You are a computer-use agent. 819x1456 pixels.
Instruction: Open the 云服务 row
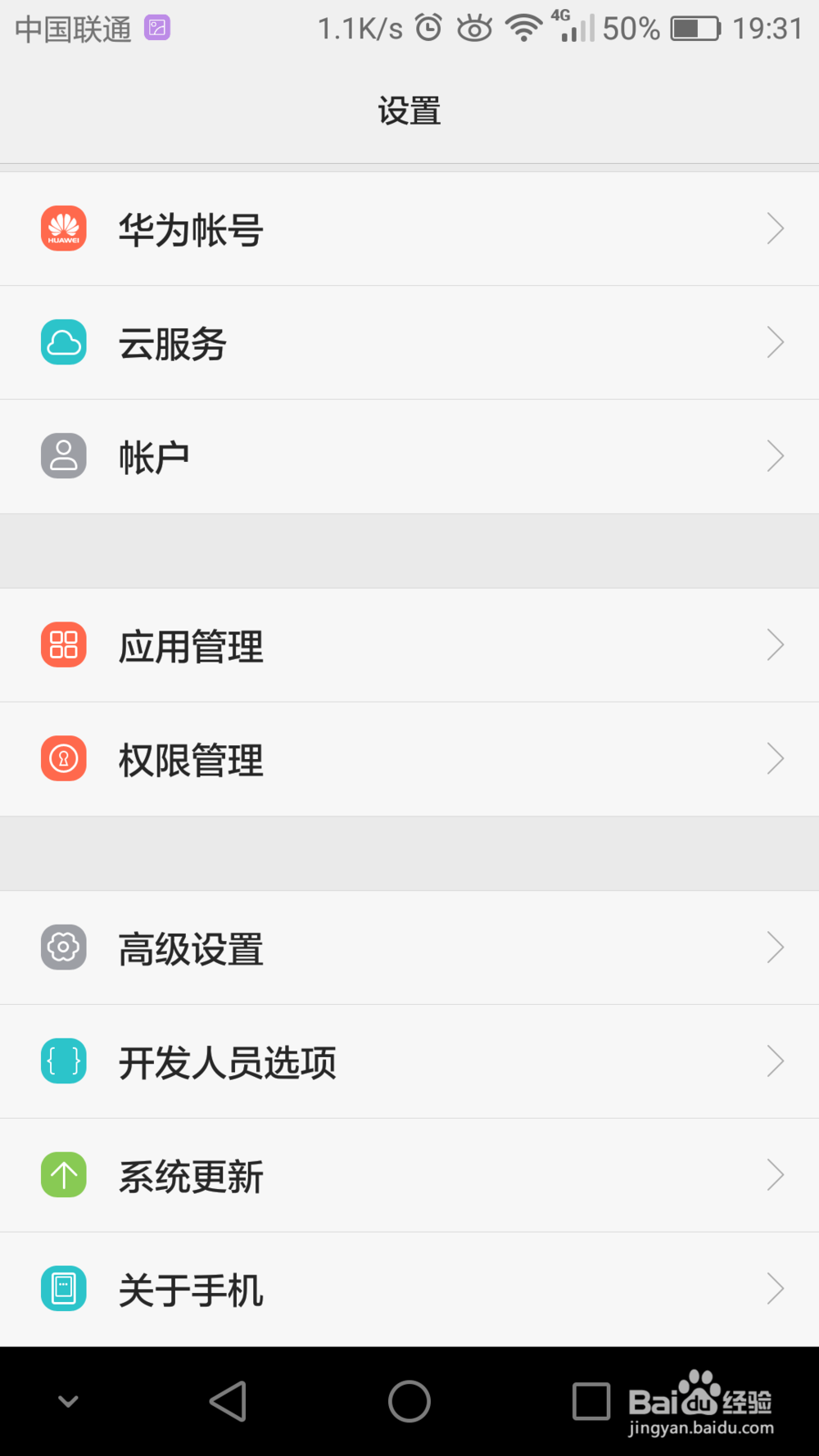[409, 342]
